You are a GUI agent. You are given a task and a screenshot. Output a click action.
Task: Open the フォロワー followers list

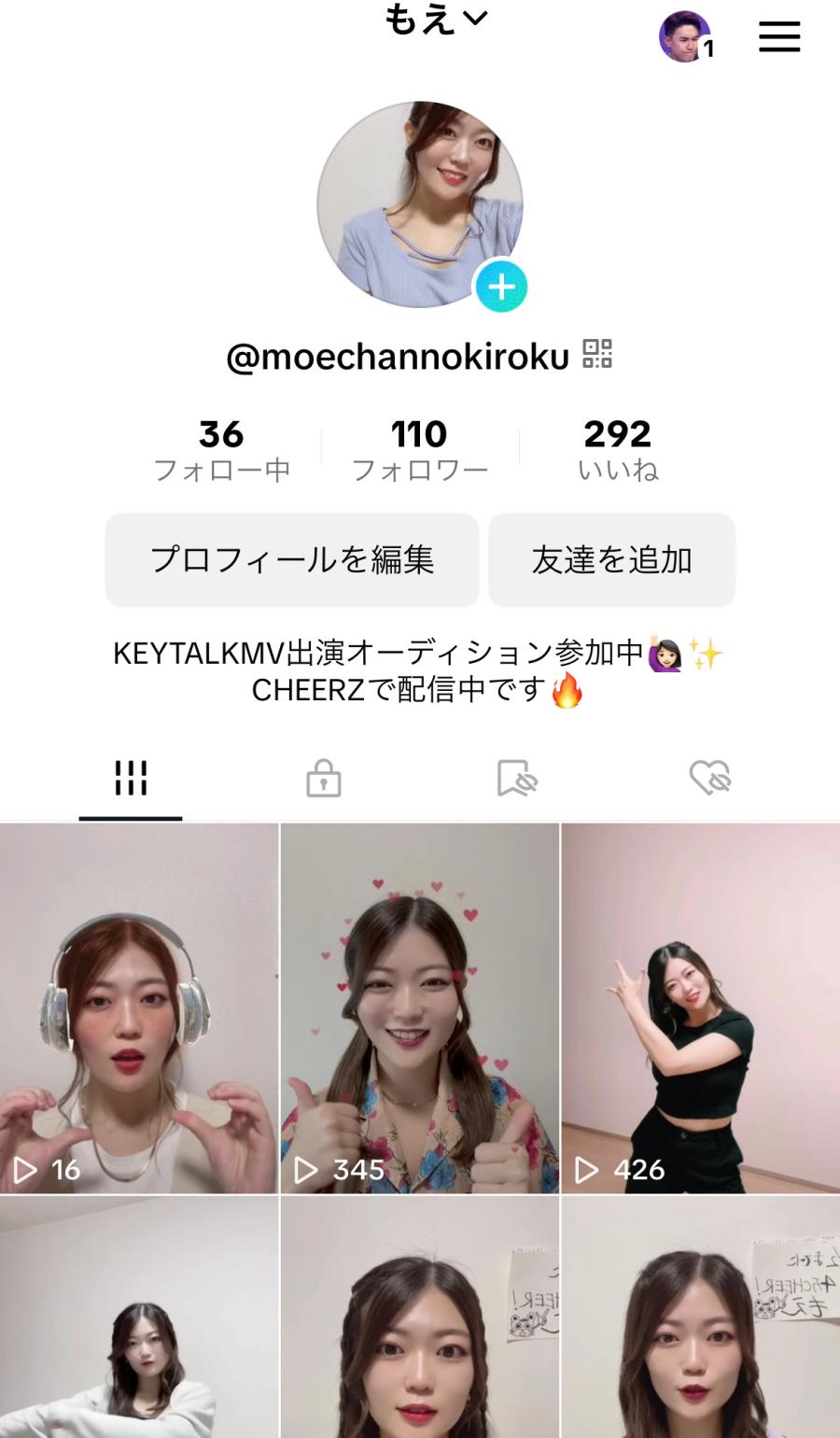[419, 449]
